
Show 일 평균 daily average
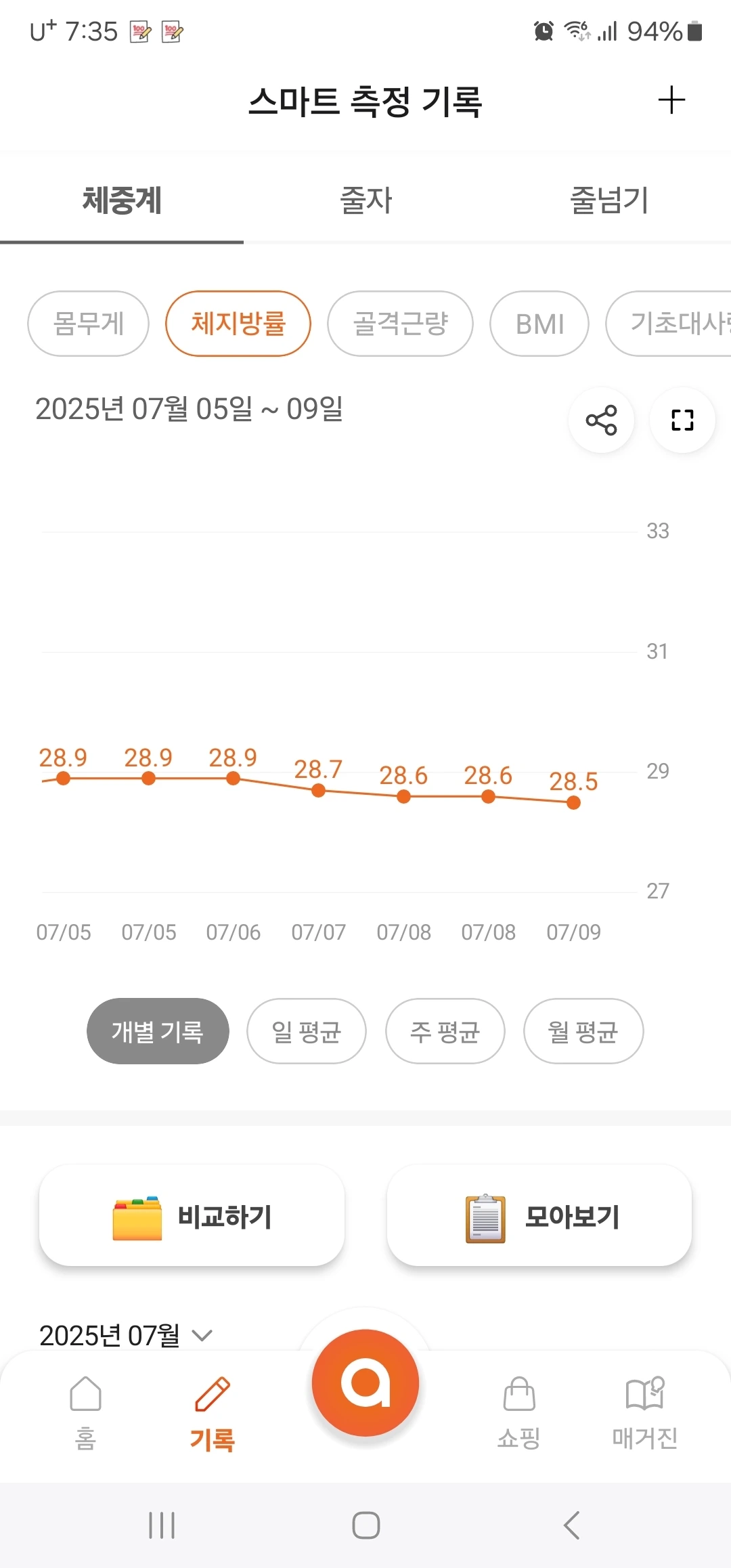point(307,1031)
